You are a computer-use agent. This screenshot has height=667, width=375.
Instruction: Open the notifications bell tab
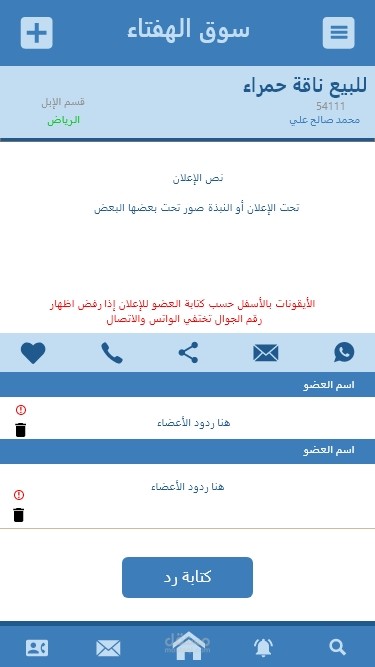point(263,647)
